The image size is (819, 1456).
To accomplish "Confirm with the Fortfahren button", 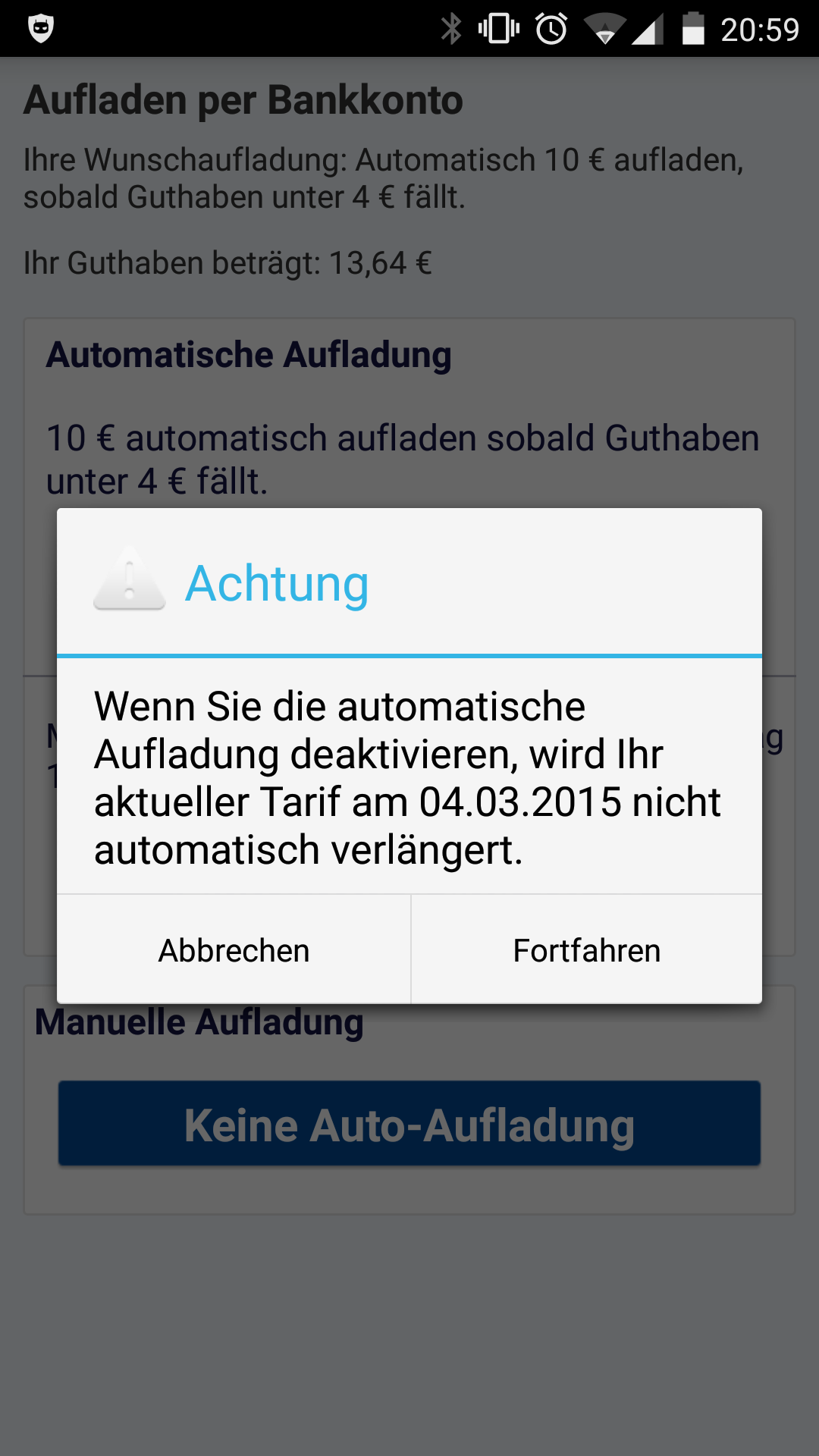I will pos(586,949).
